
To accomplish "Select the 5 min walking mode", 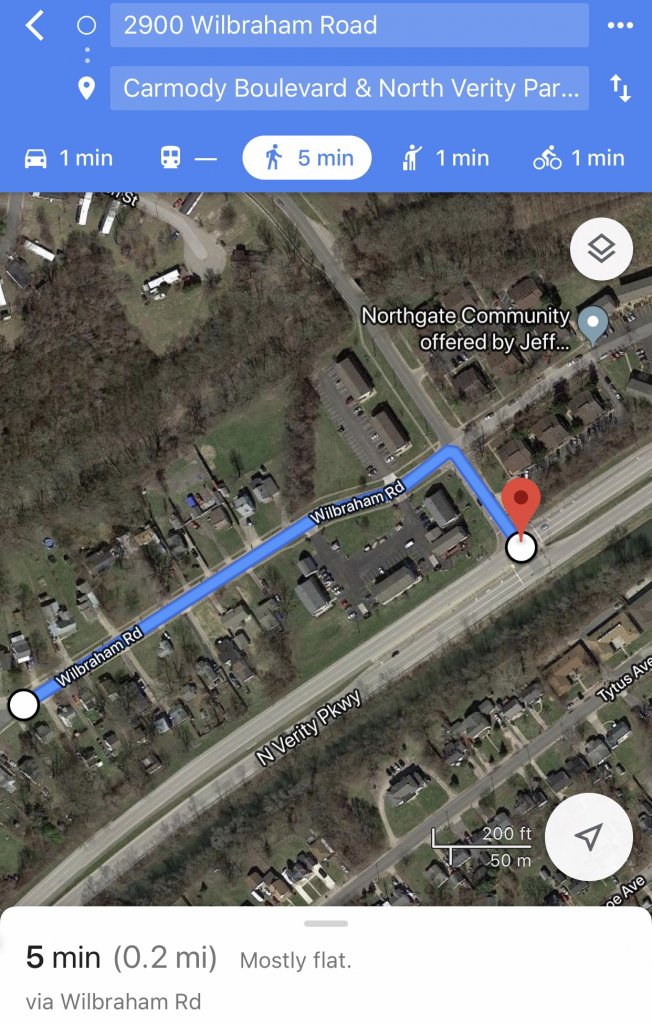I will point(307,158).
